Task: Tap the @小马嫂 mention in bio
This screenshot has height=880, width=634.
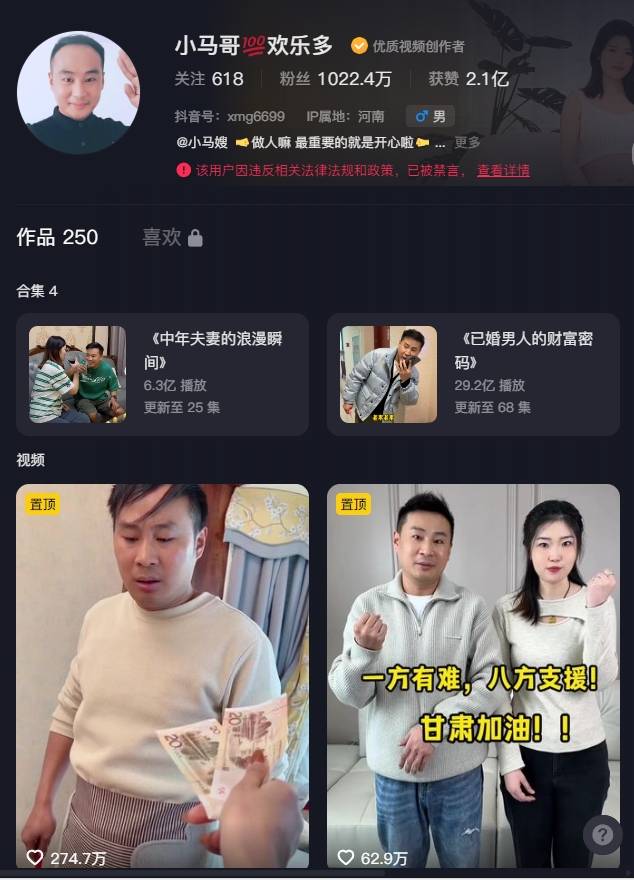Action: [x=203, y=142]
